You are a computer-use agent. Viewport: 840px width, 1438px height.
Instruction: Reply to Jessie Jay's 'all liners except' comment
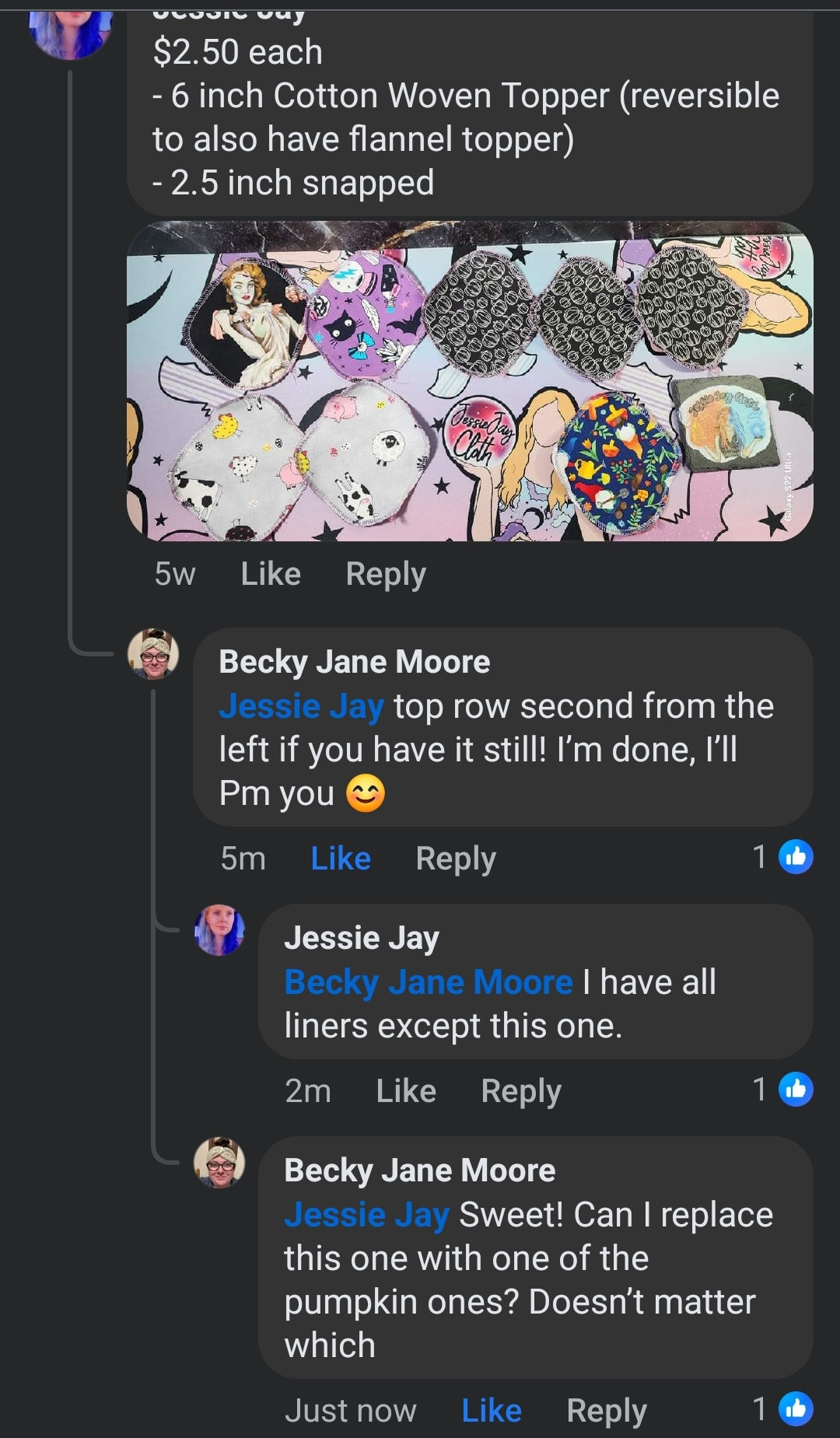point(521,1090)
